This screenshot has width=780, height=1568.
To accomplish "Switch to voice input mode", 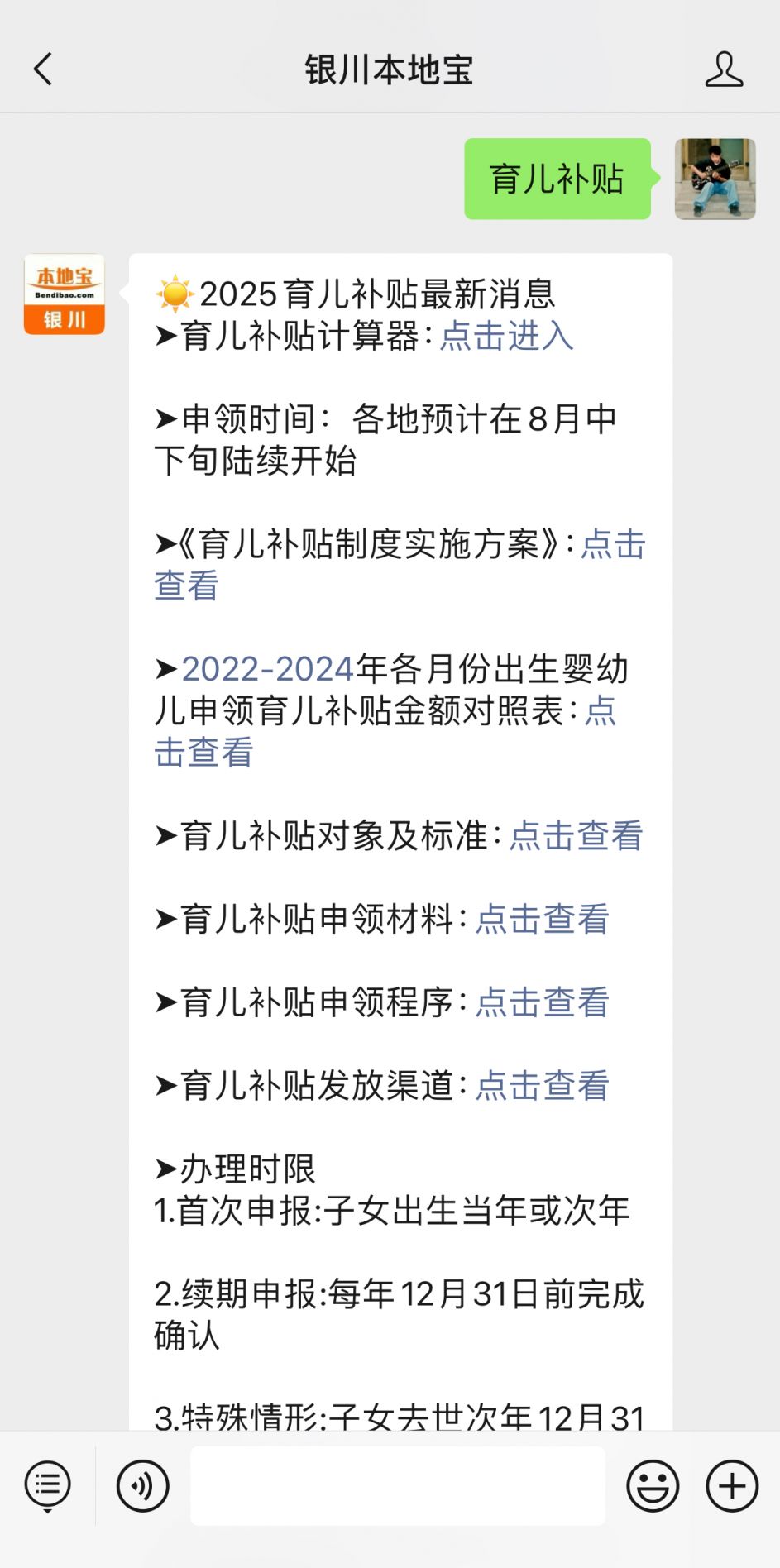I will (143, 1486).
